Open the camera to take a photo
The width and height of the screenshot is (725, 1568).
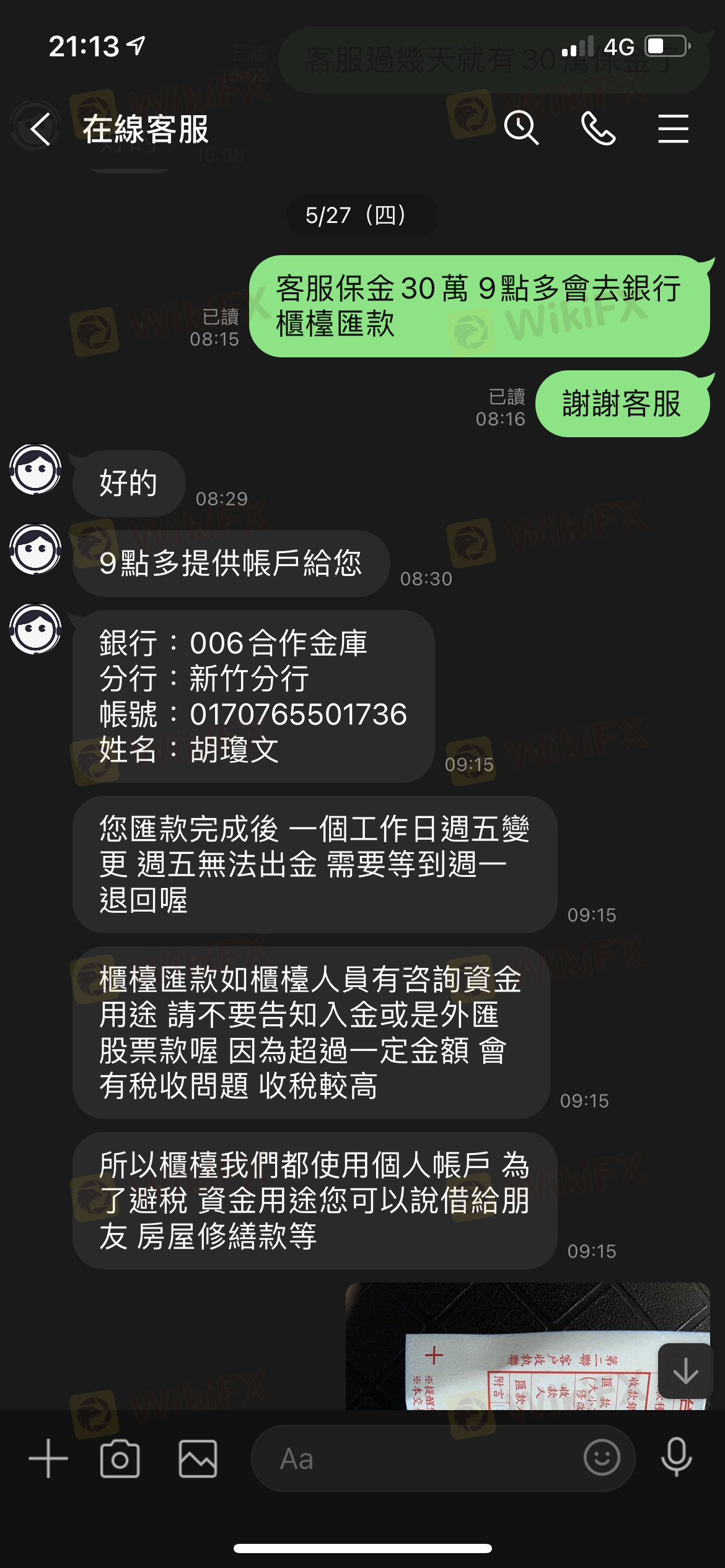tap(120, 1458)
